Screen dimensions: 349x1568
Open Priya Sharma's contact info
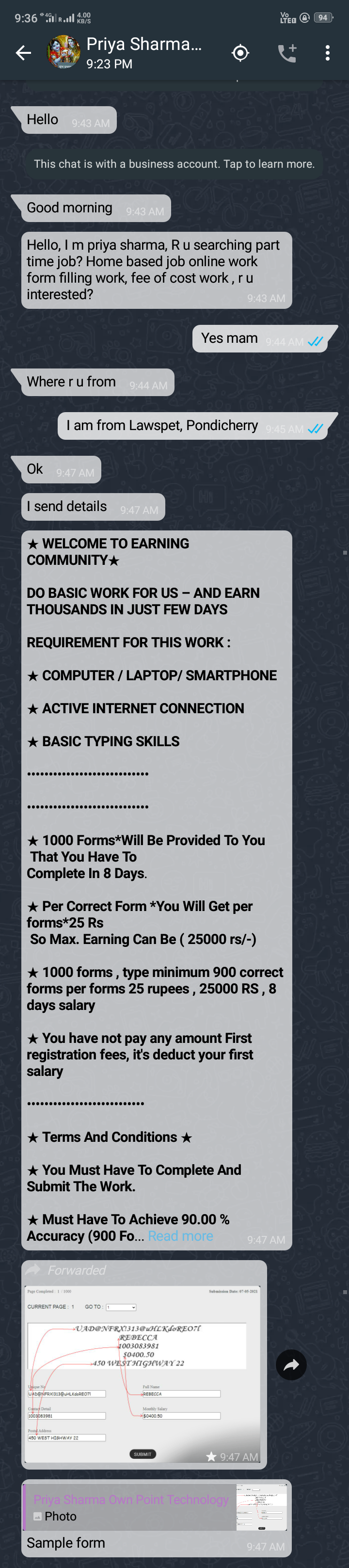coord(143,52)
